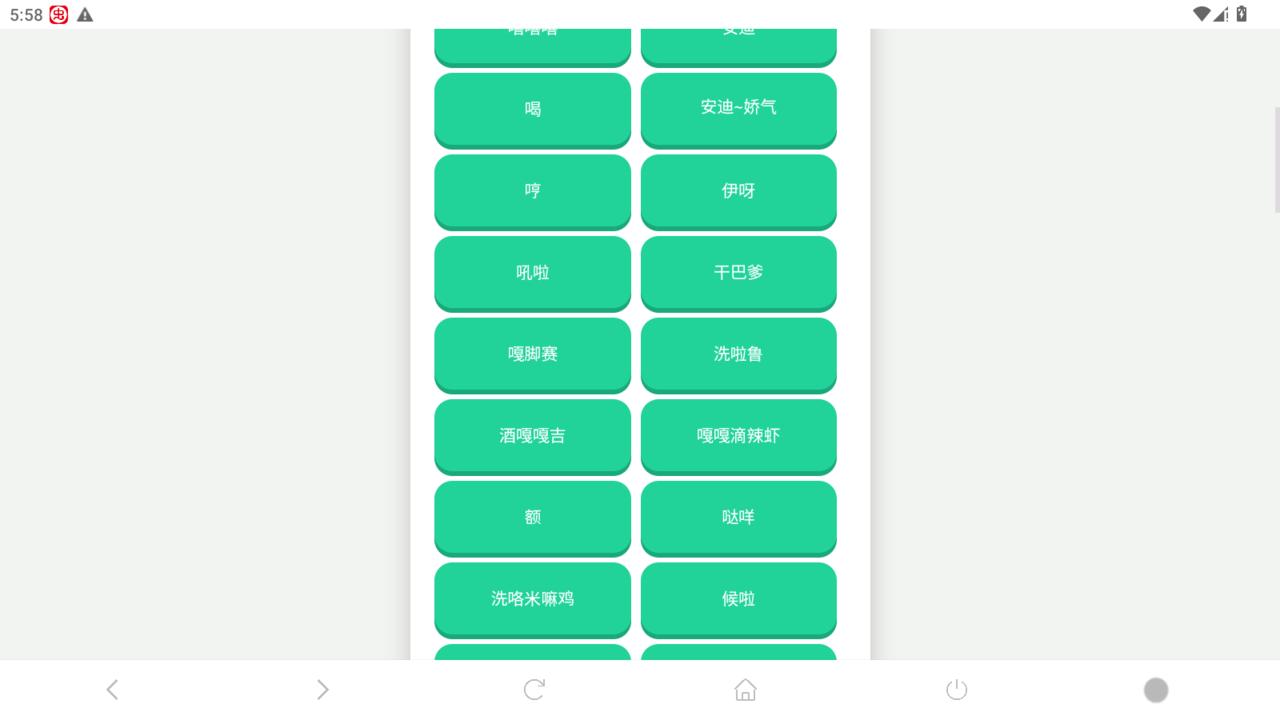The image size is (1280, 720).
Task: Go forward with the right arrow
Action: [x=322, y=689]
